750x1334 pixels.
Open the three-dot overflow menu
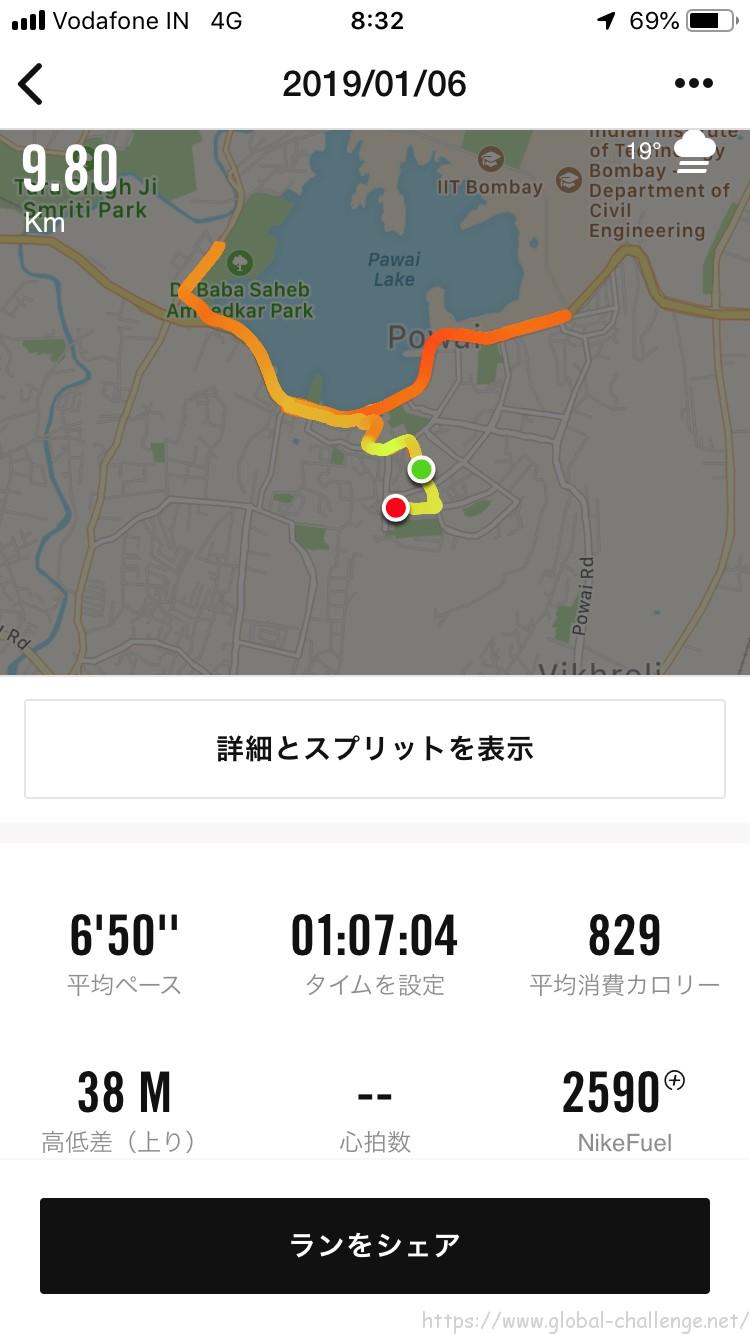(694, 84)
